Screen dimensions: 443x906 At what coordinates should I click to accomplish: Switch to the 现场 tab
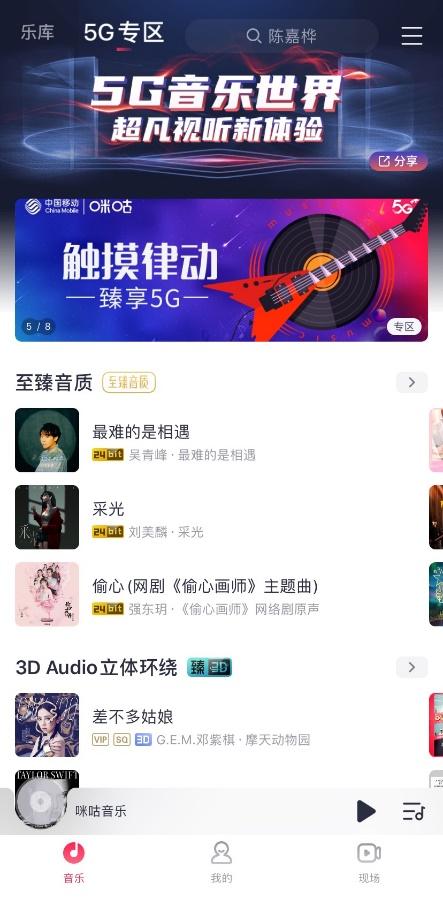point(369,862)
